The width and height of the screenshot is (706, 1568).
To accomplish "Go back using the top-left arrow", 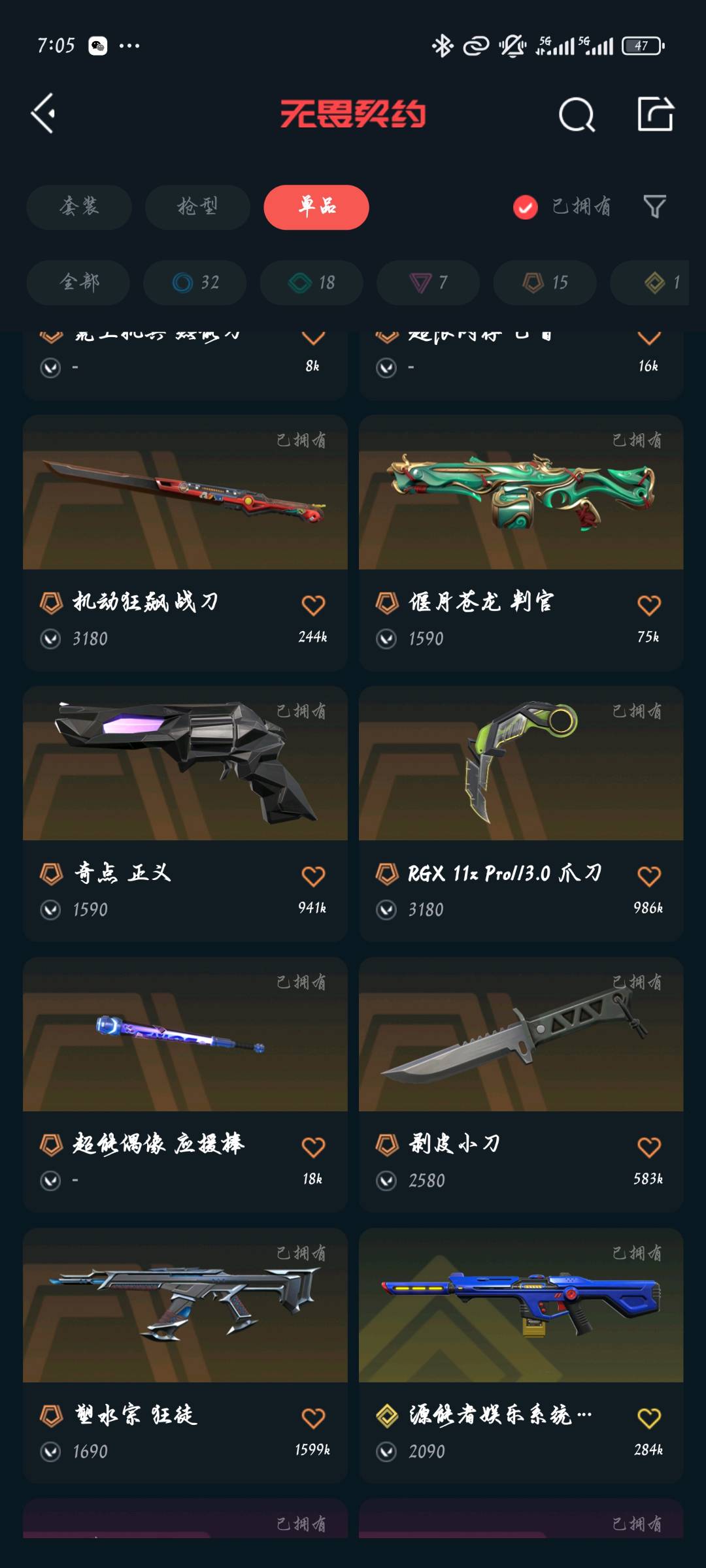I will 43,114.
